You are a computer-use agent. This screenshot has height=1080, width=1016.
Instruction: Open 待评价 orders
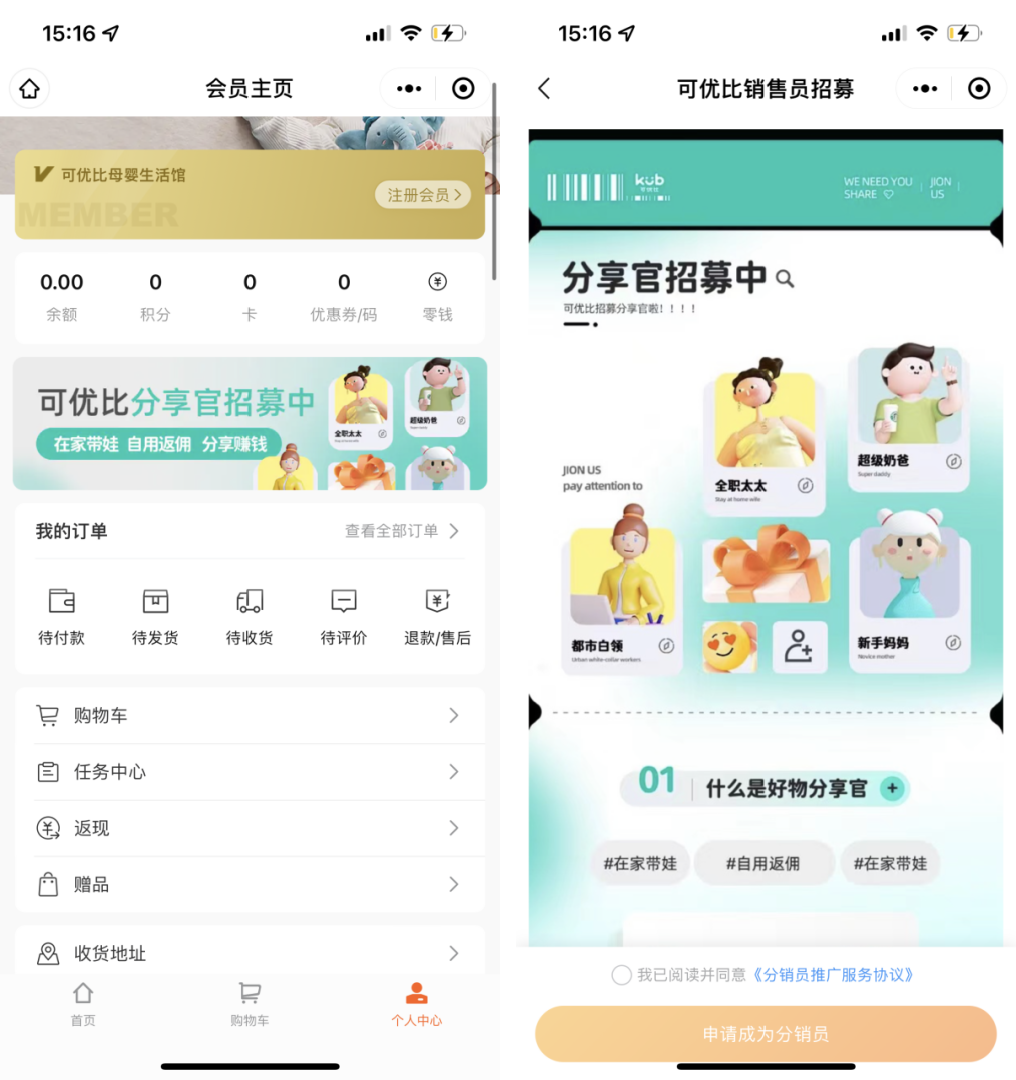343,616
